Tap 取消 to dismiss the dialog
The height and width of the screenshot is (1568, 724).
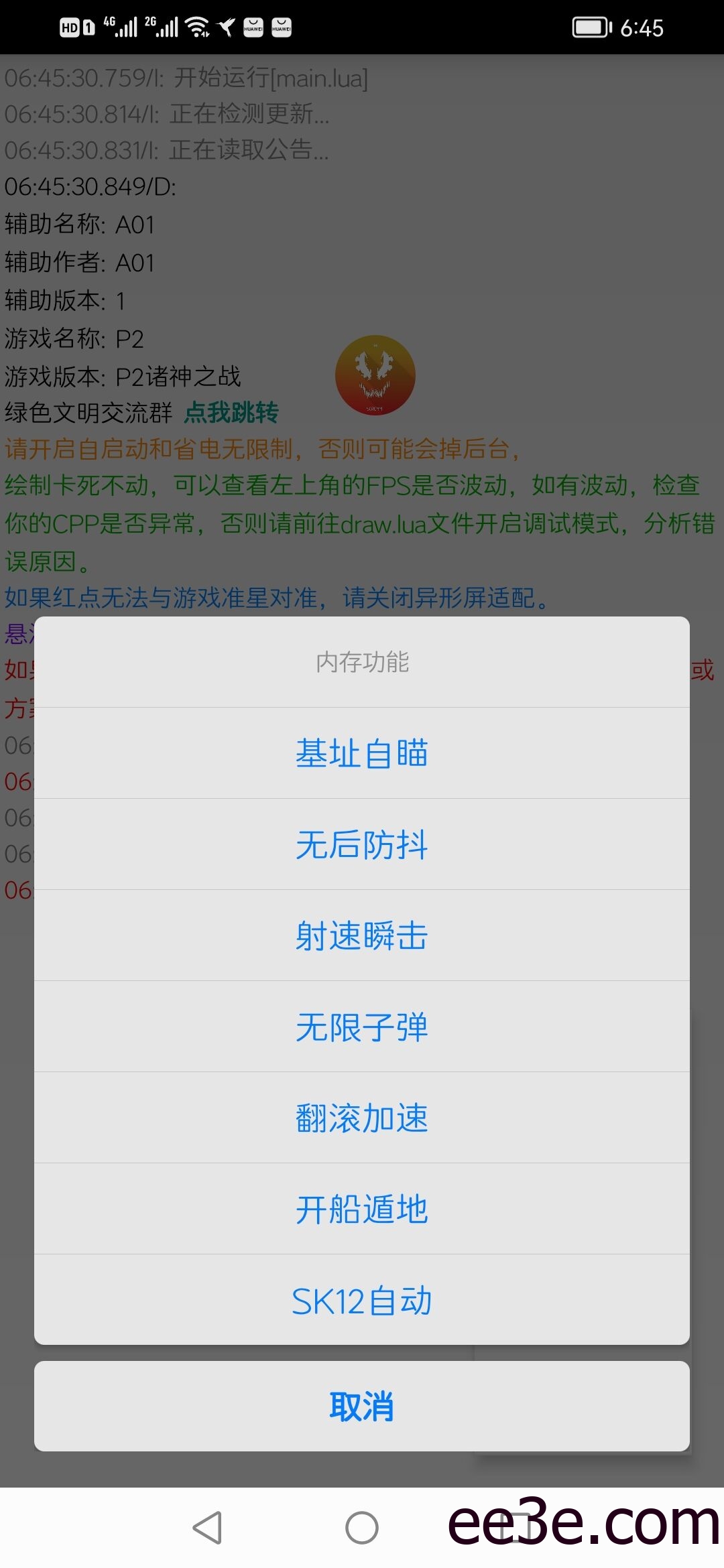(362, 1407)
